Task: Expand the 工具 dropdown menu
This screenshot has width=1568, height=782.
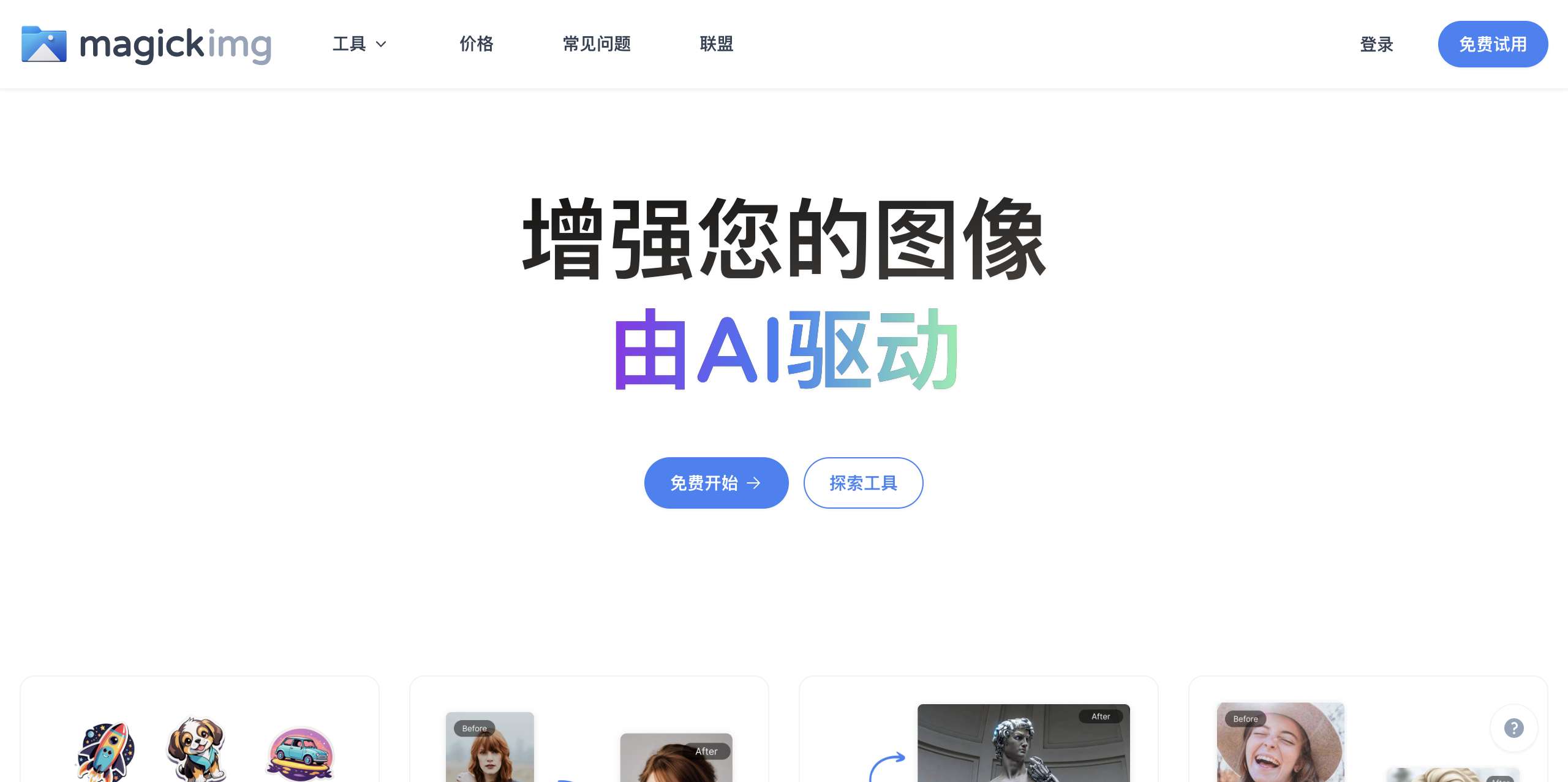Action: coord(360,44)
